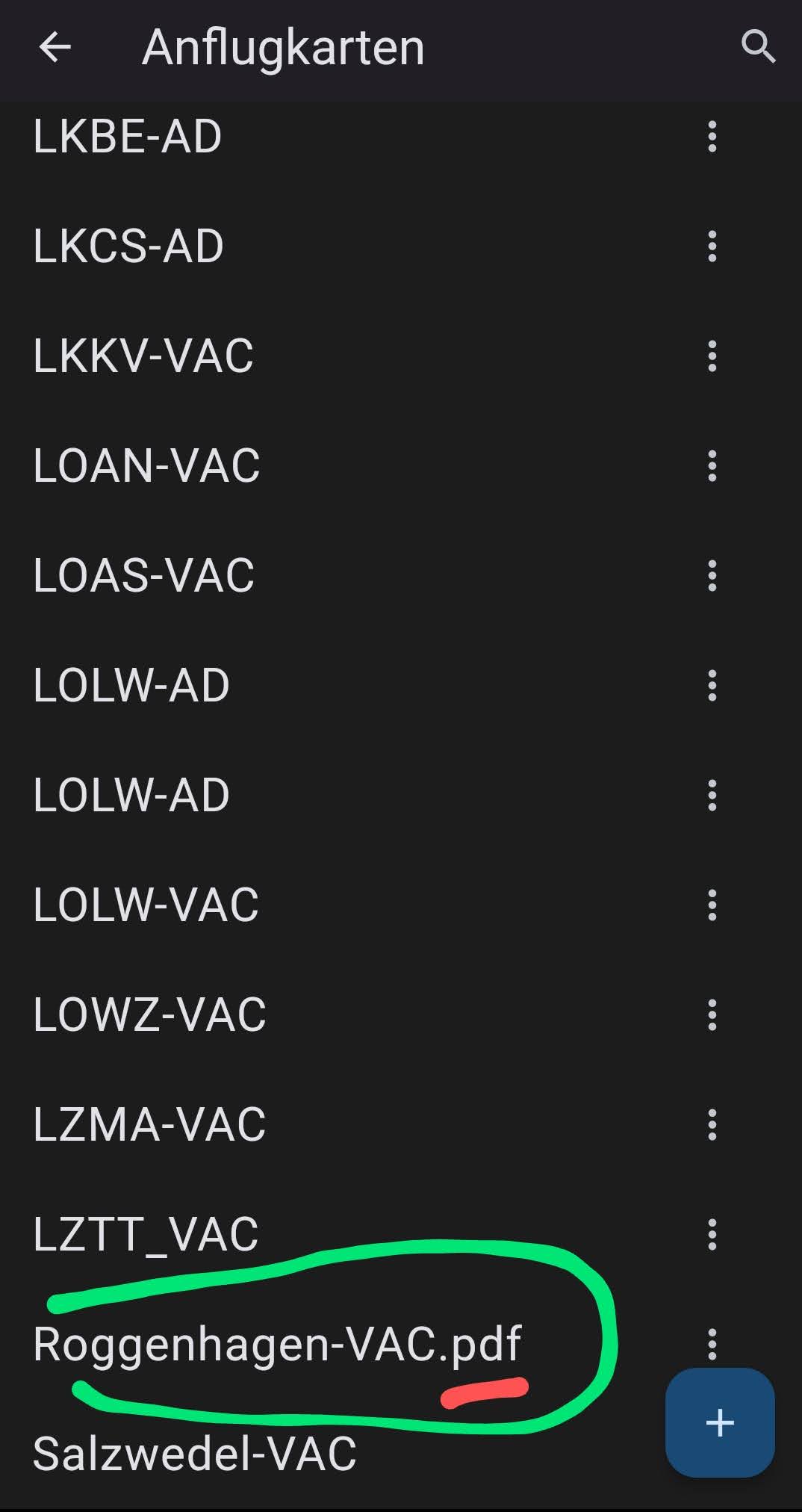This screenshot has width=802, height=1512.
Task: Open overflow menu for Roggenhagen-VAC.pdf
Action: (x=712, y=1342)
